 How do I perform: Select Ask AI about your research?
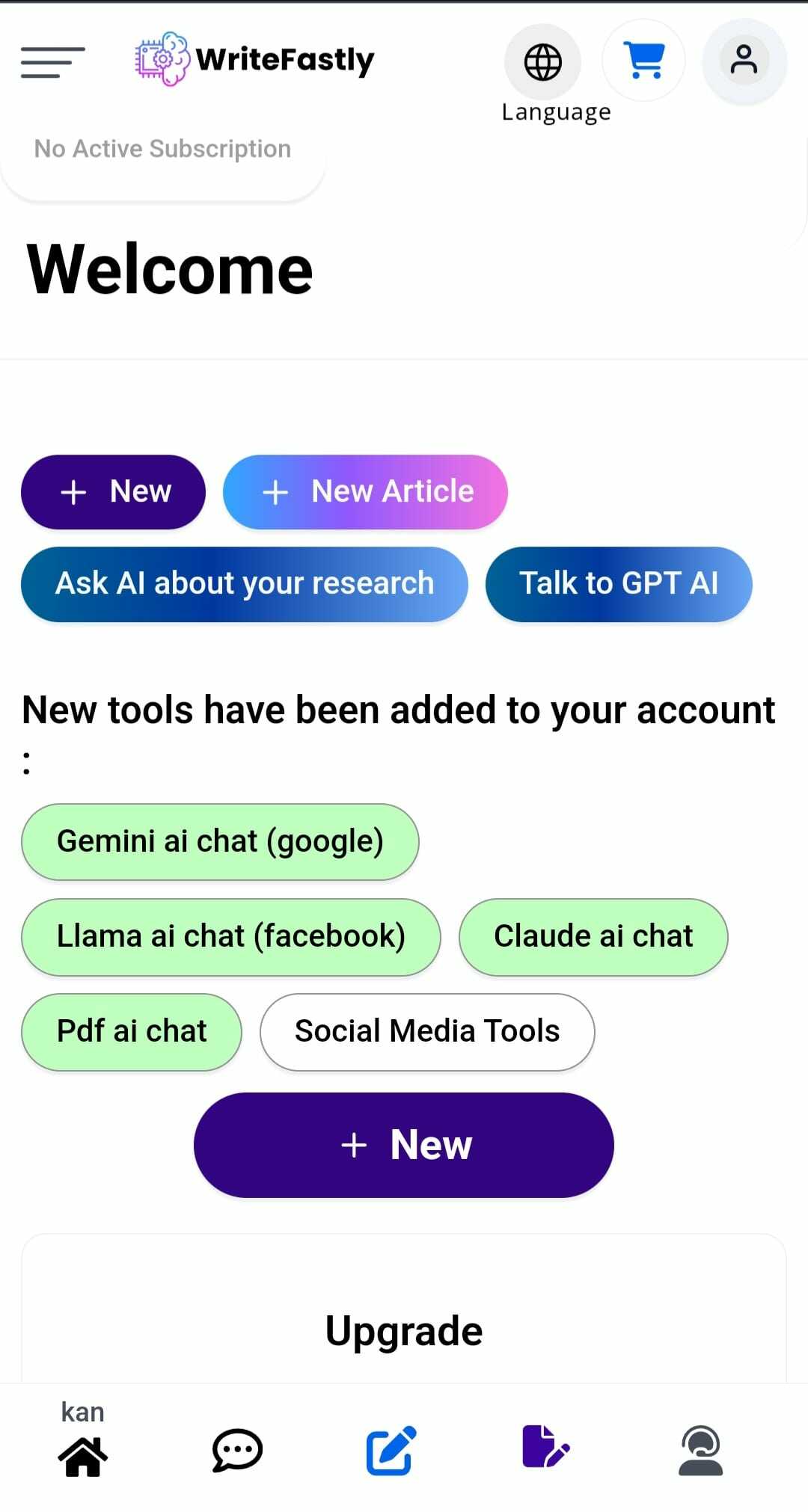click(244, 584)
